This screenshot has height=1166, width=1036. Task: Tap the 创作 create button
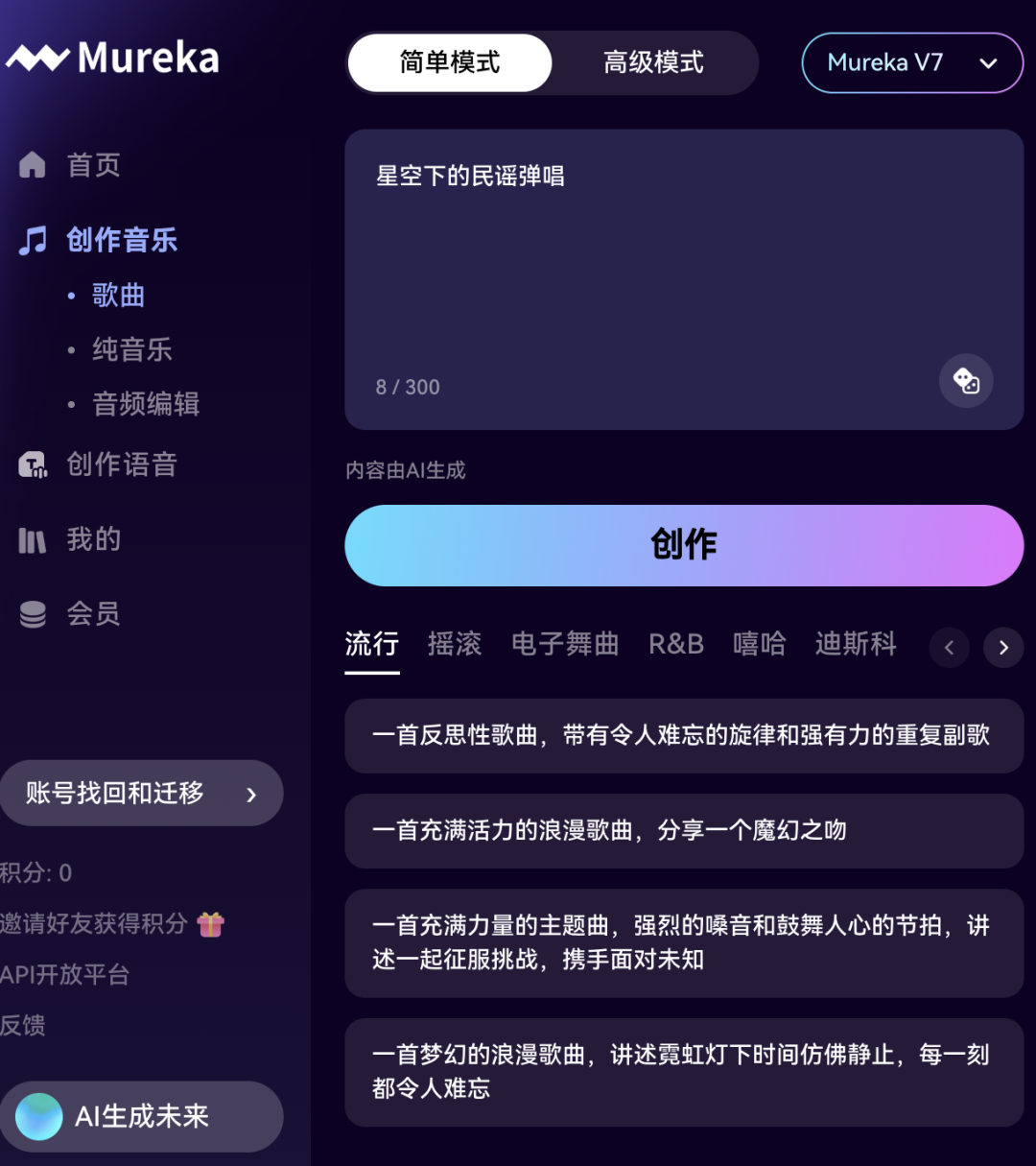tap(684, 545)
